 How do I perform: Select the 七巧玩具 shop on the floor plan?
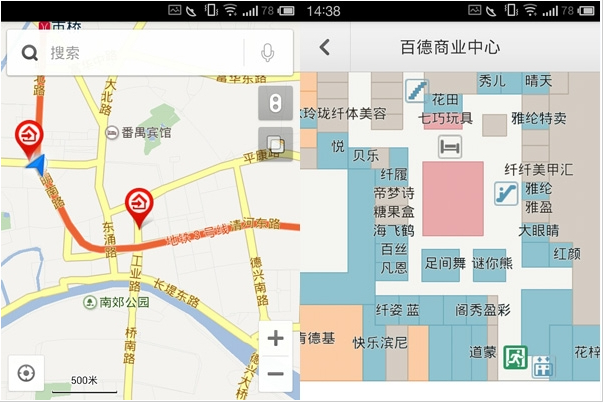(445, 118)
